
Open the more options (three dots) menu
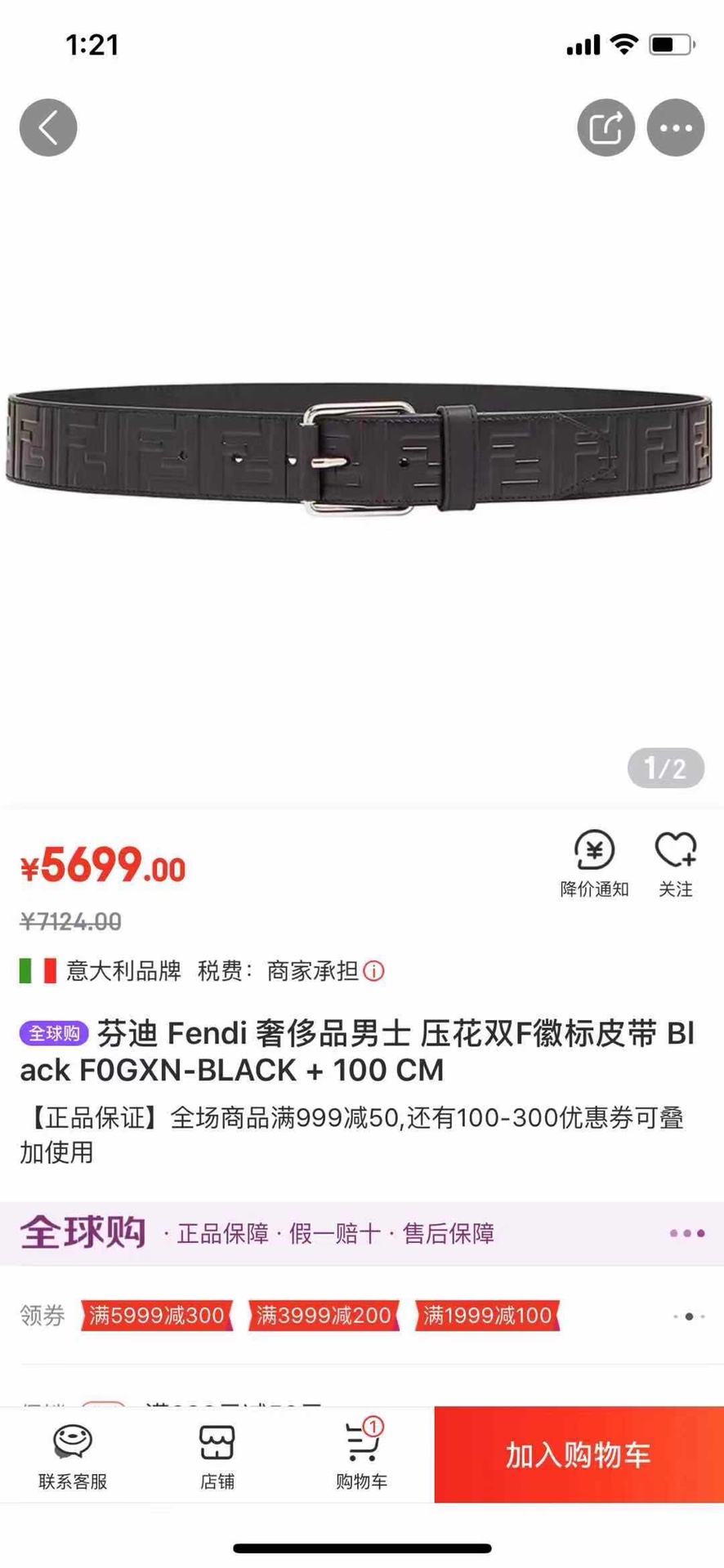point(675,127)
